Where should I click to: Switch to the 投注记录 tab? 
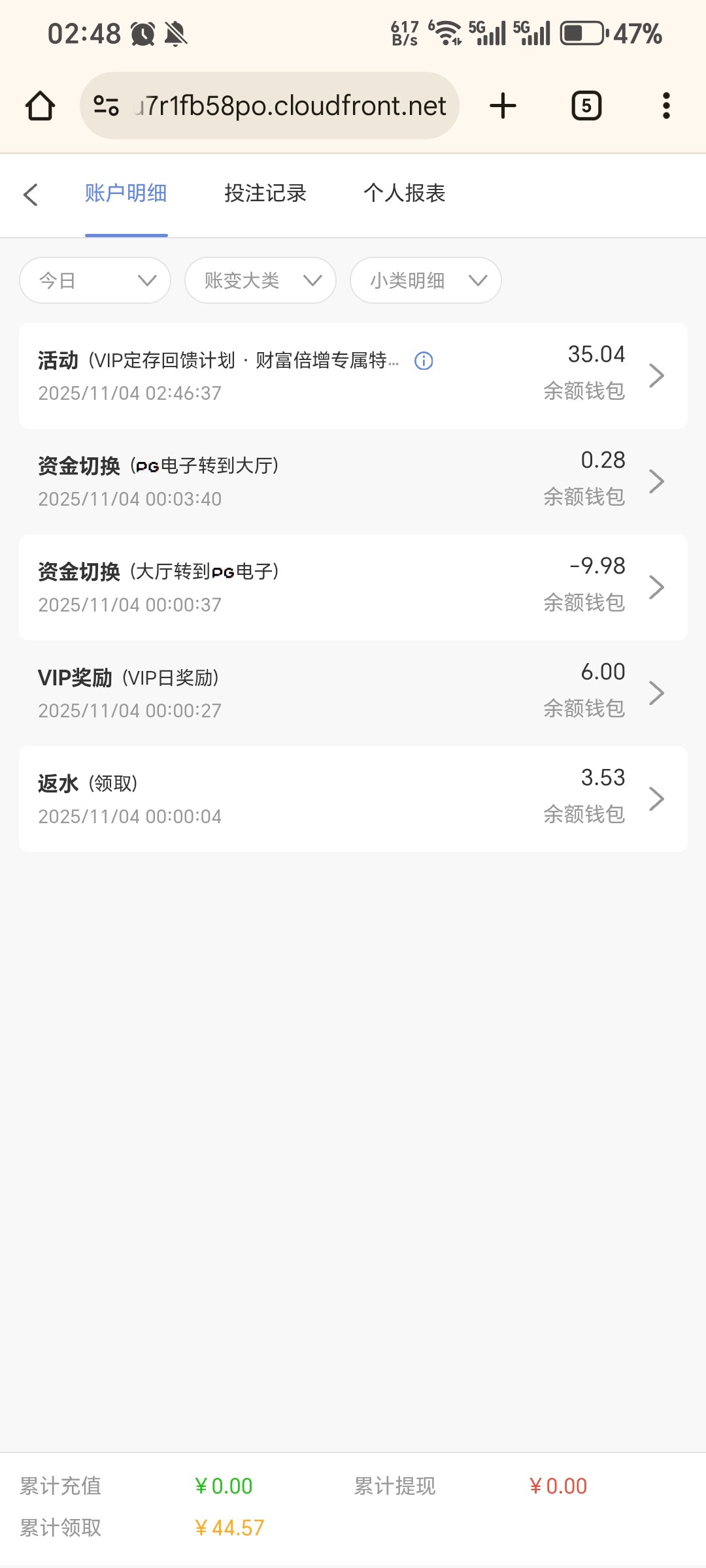pos(264,193)
